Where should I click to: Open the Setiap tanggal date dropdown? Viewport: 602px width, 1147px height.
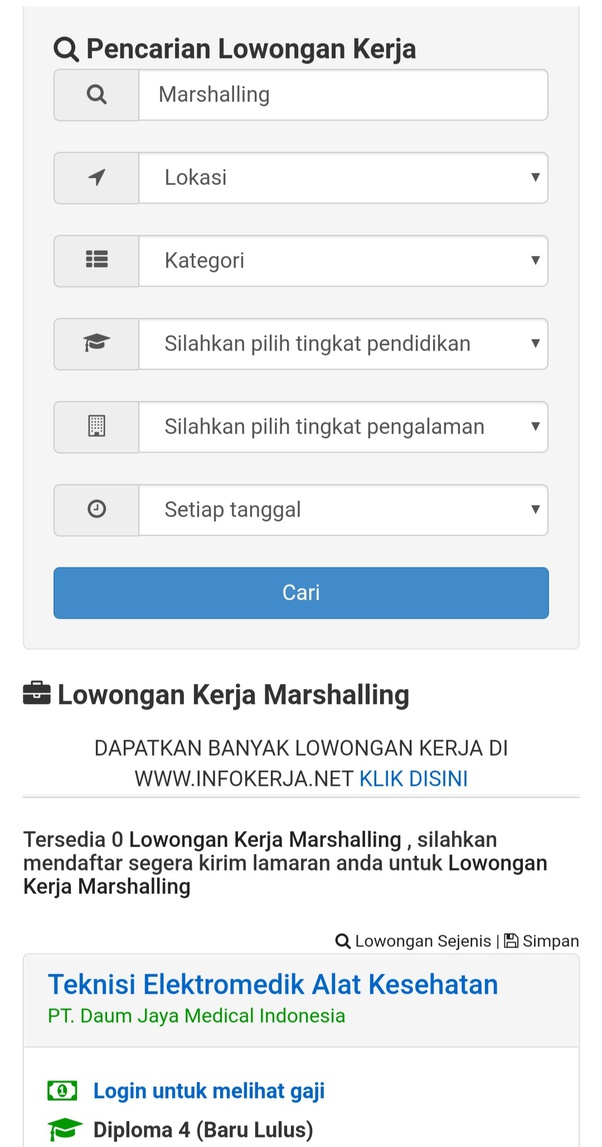[x=343, y=510]
